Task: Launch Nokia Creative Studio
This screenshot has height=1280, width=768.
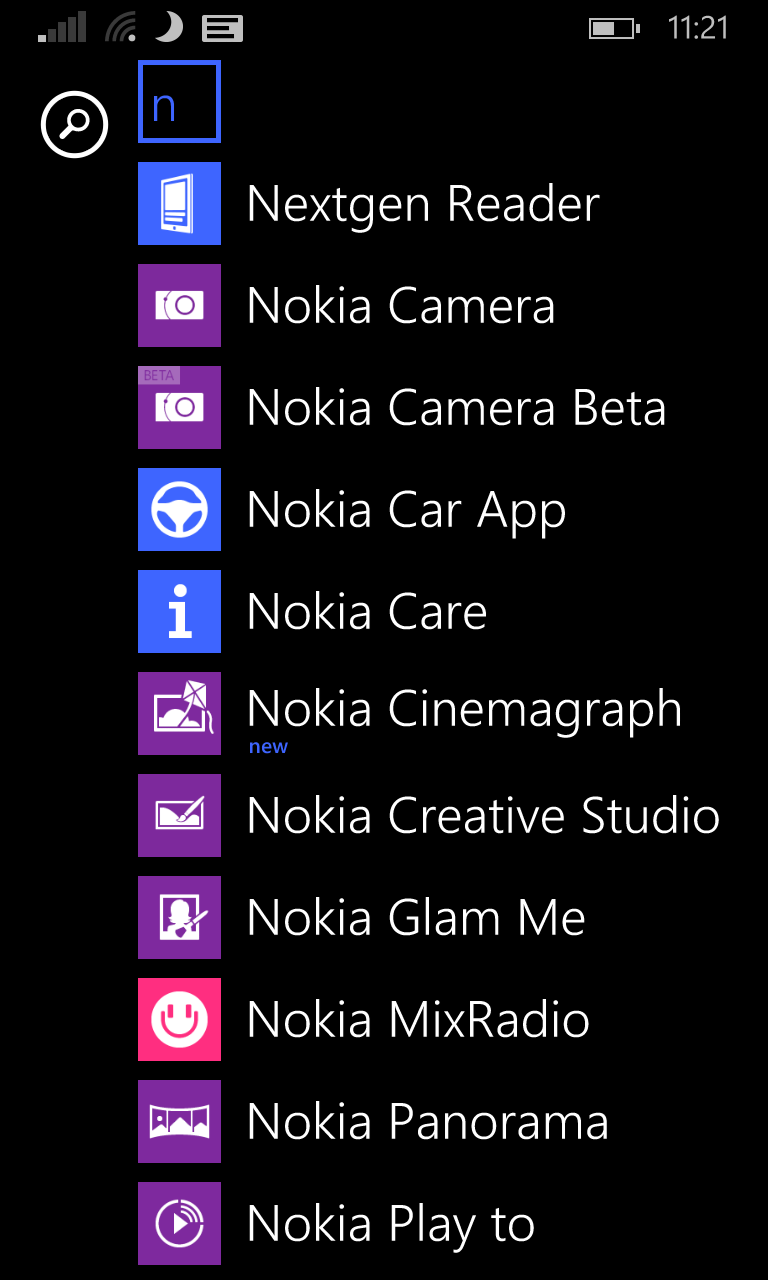Action: pos(482,816)
